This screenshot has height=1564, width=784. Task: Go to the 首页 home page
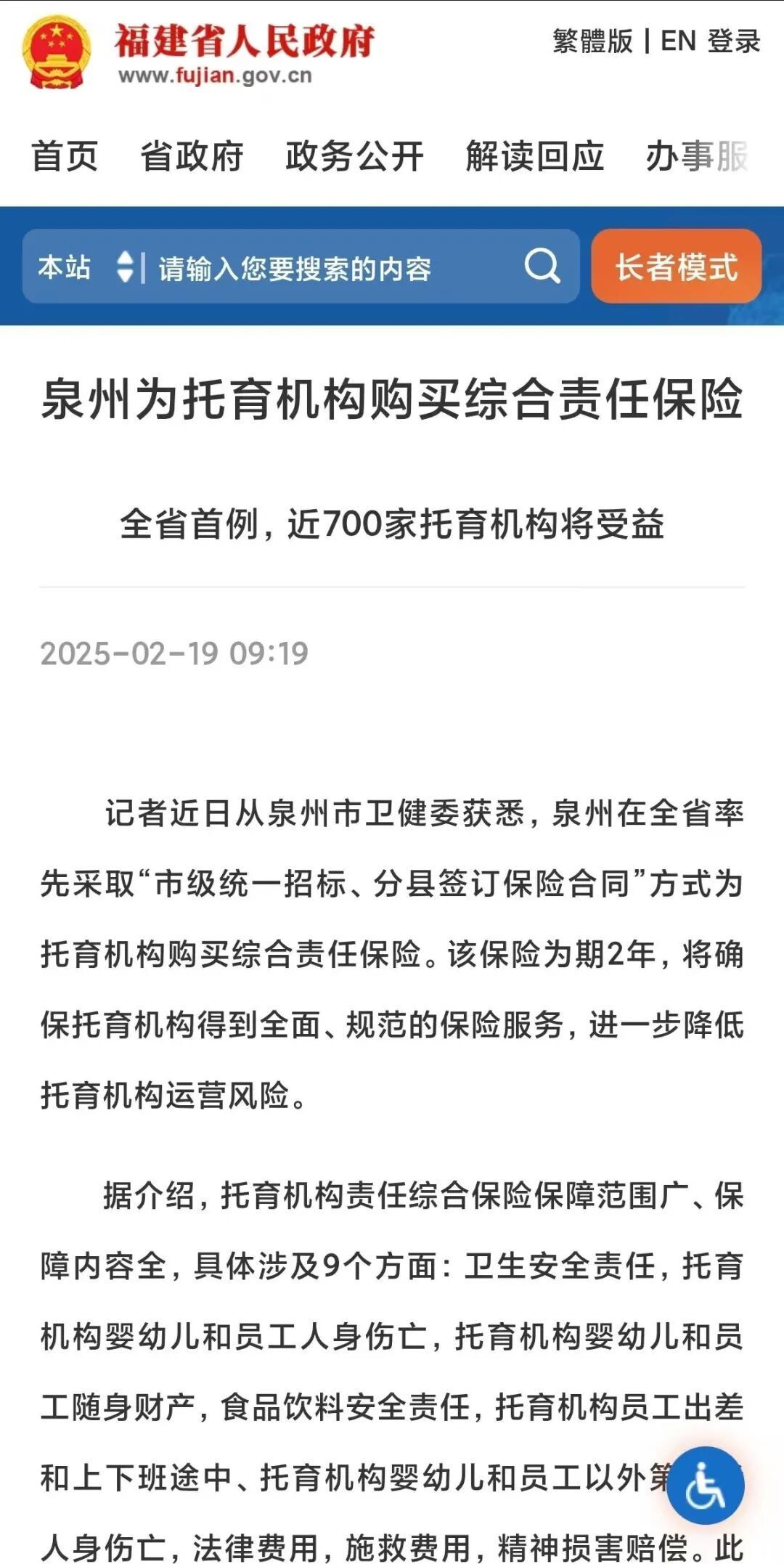(65, 156)
